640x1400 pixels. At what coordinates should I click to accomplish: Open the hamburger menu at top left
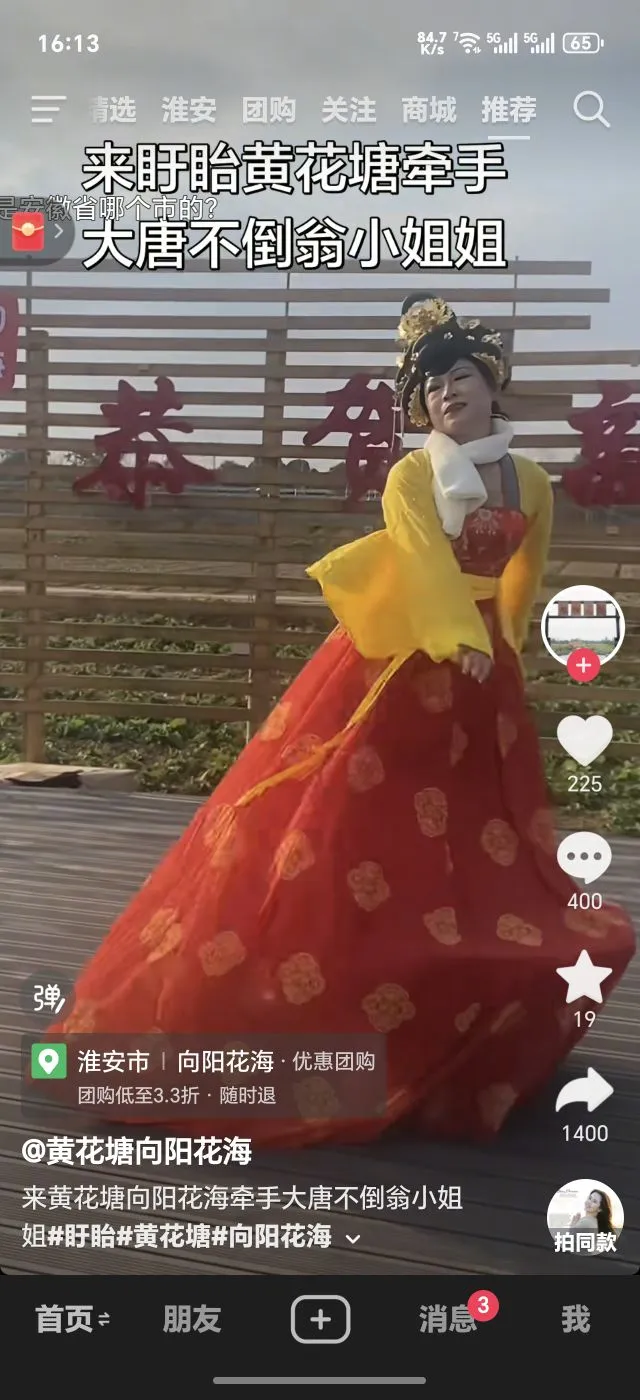47,109
